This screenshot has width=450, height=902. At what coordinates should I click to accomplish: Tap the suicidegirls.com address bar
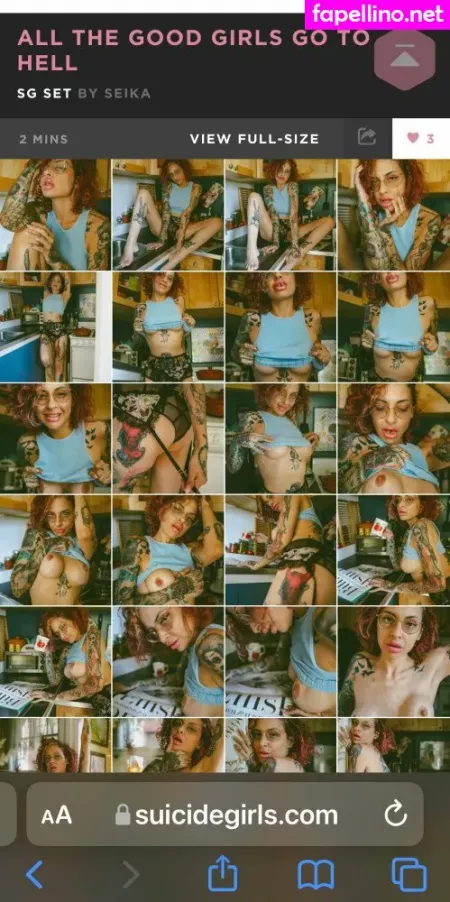[x=225, y=814]
